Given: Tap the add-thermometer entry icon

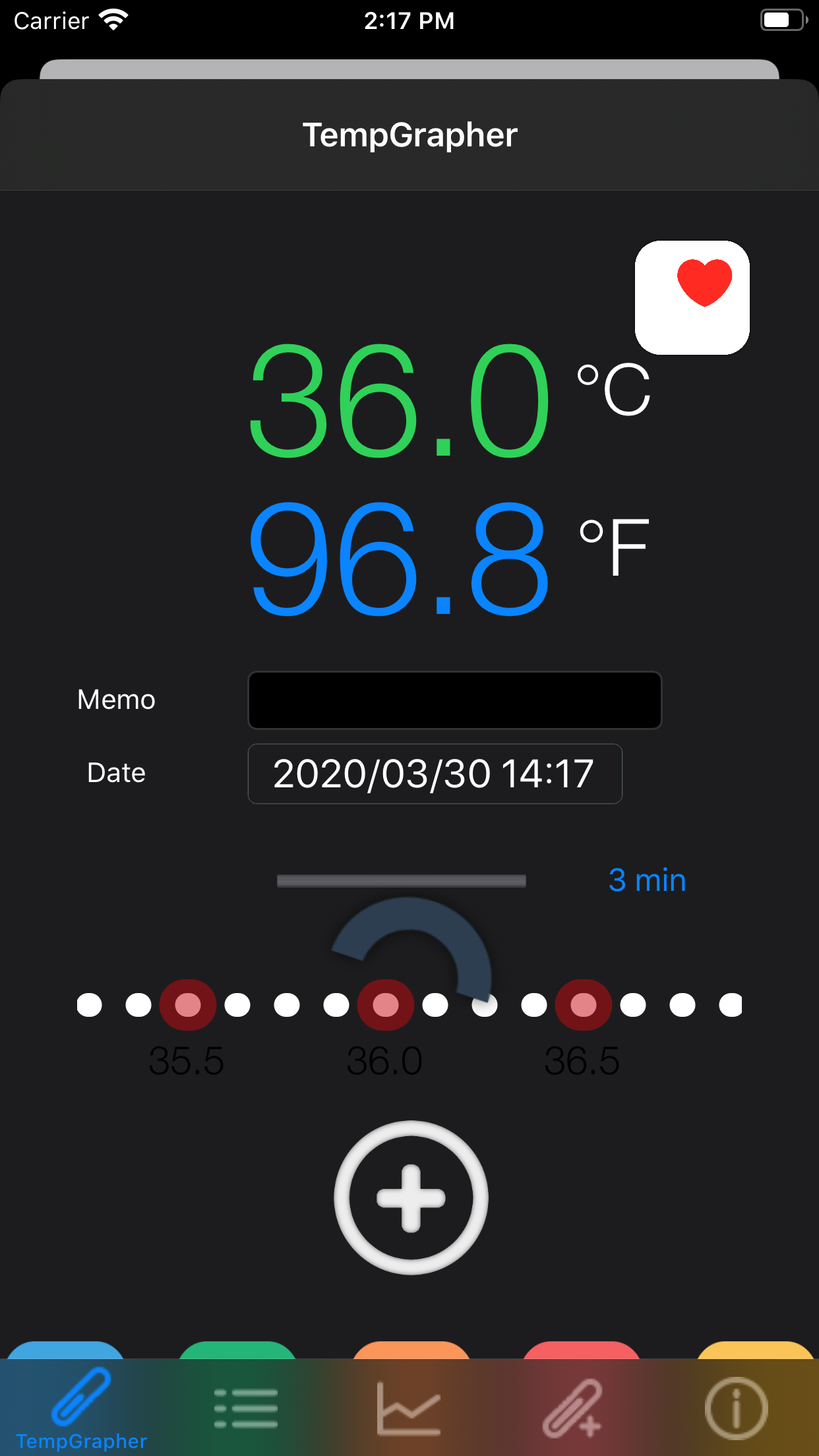Looking at the screenshot, I should [573, 1407].
